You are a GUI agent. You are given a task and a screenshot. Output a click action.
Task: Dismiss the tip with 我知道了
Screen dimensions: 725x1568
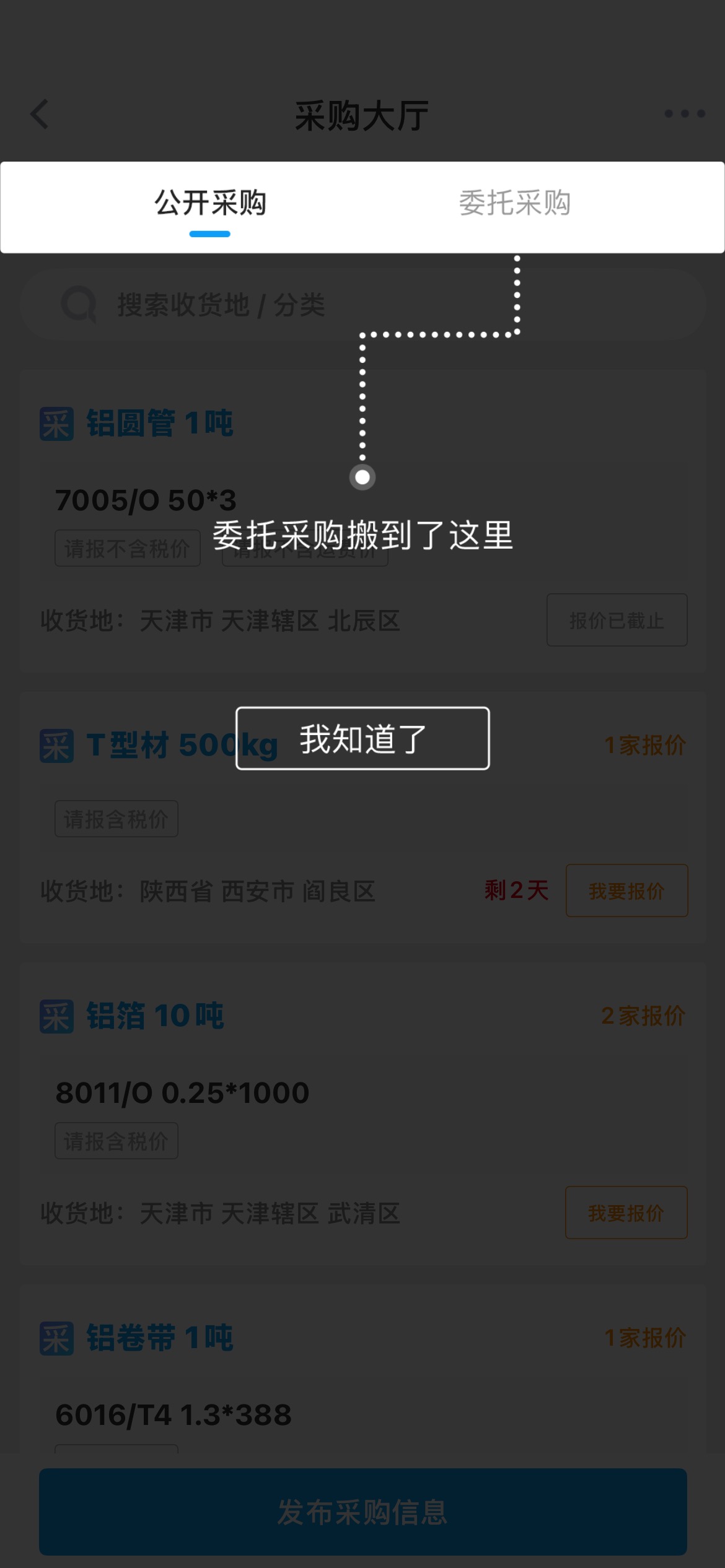pyautogui.click(x=362, y=738)
